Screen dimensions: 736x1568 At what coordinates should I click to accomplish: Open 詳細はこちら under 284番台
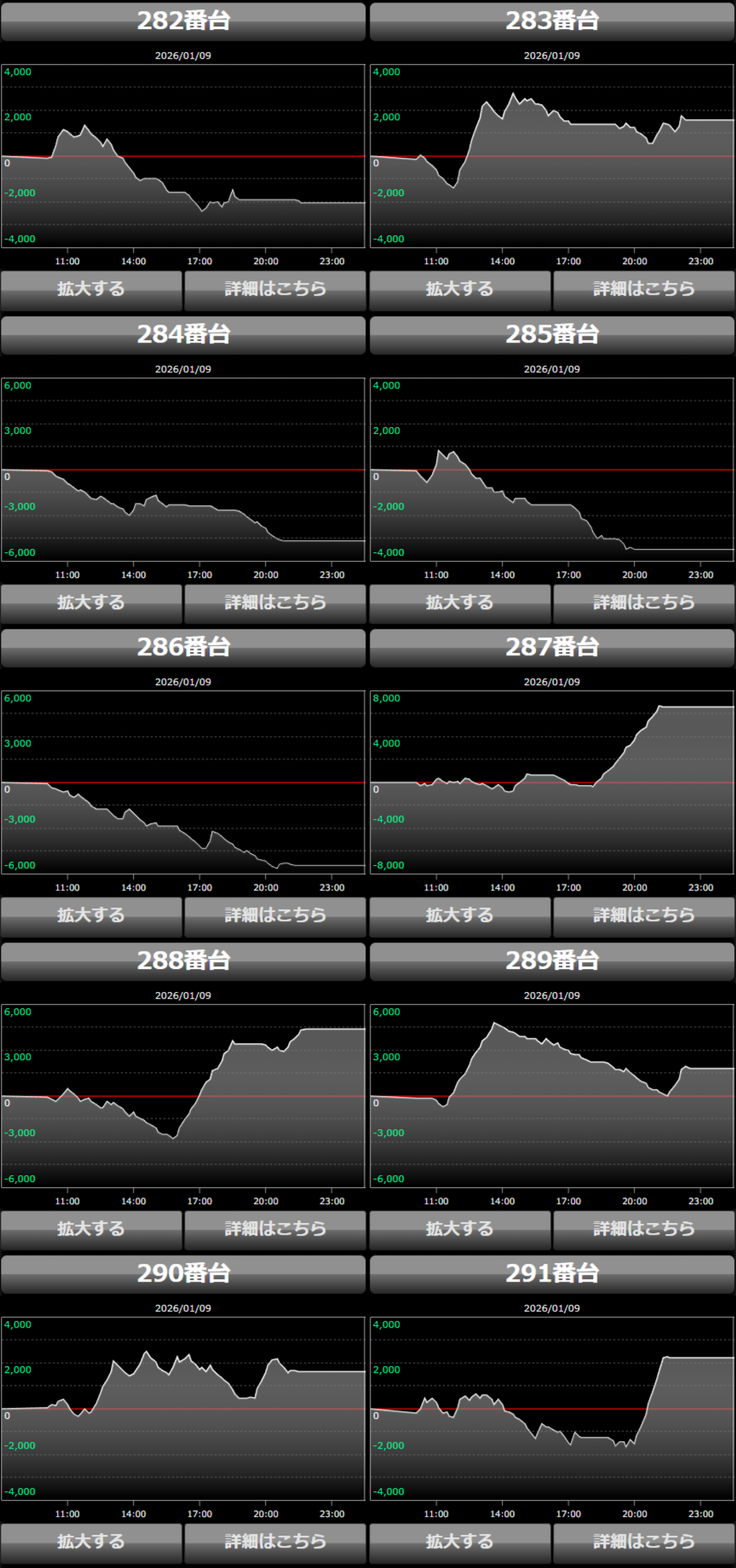point(275,603)
